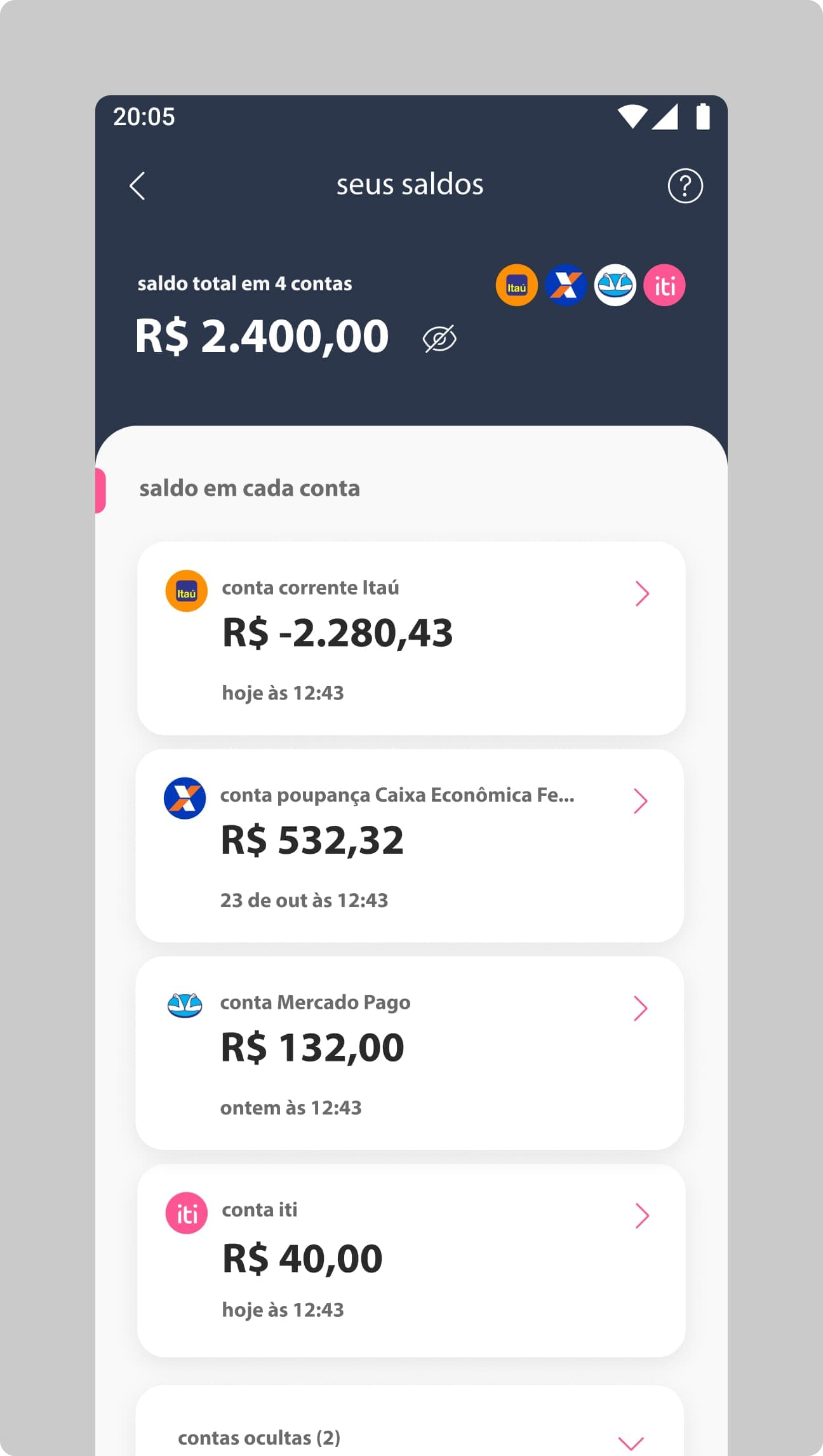The width and height of the screenshot is (823, 1456).
Task: Click the Caixa Econômica icon in the header
Action: (565, 285)
